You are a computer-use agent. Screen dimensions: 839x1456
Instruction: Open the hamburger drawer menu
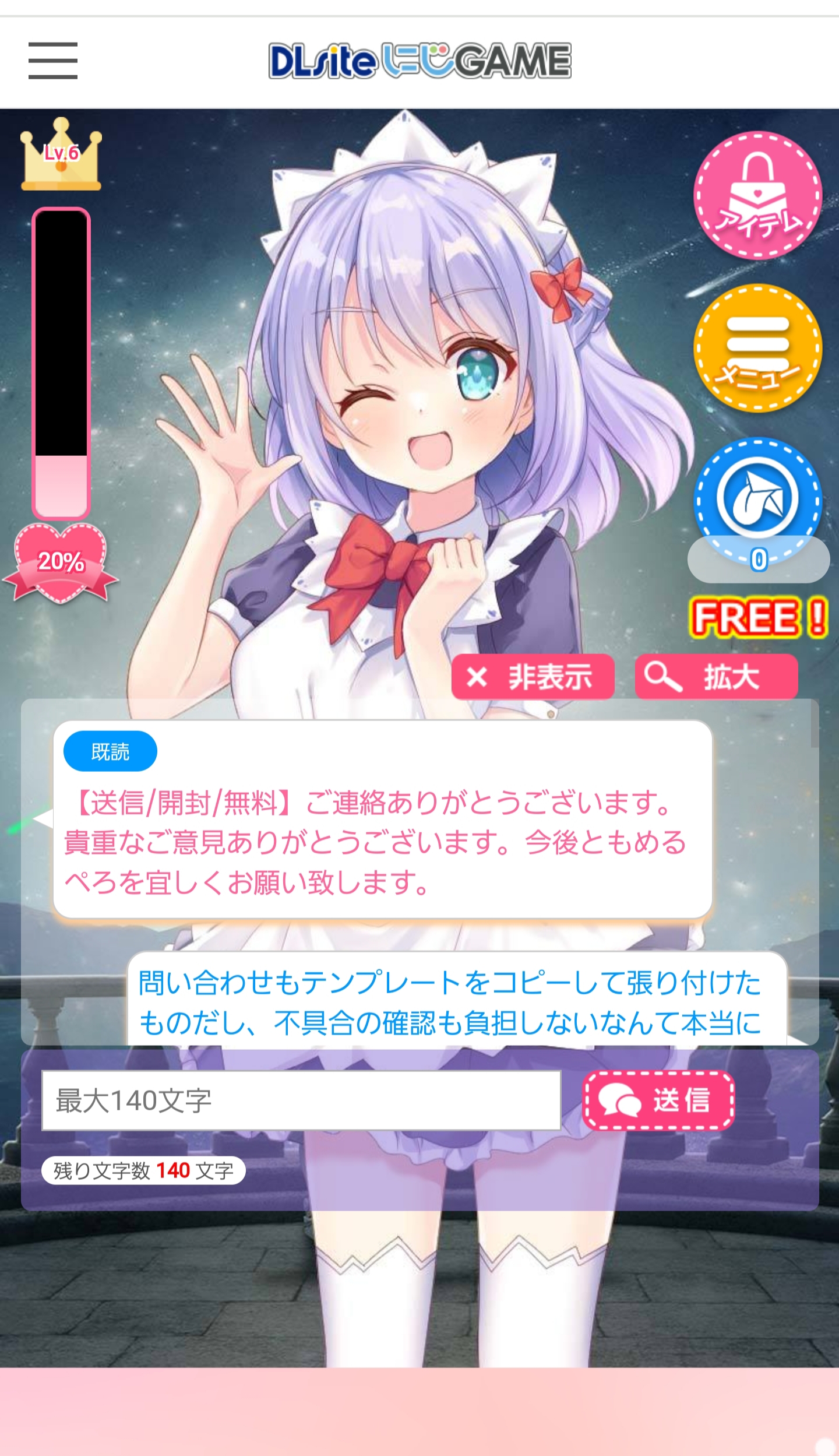point(53,61)
